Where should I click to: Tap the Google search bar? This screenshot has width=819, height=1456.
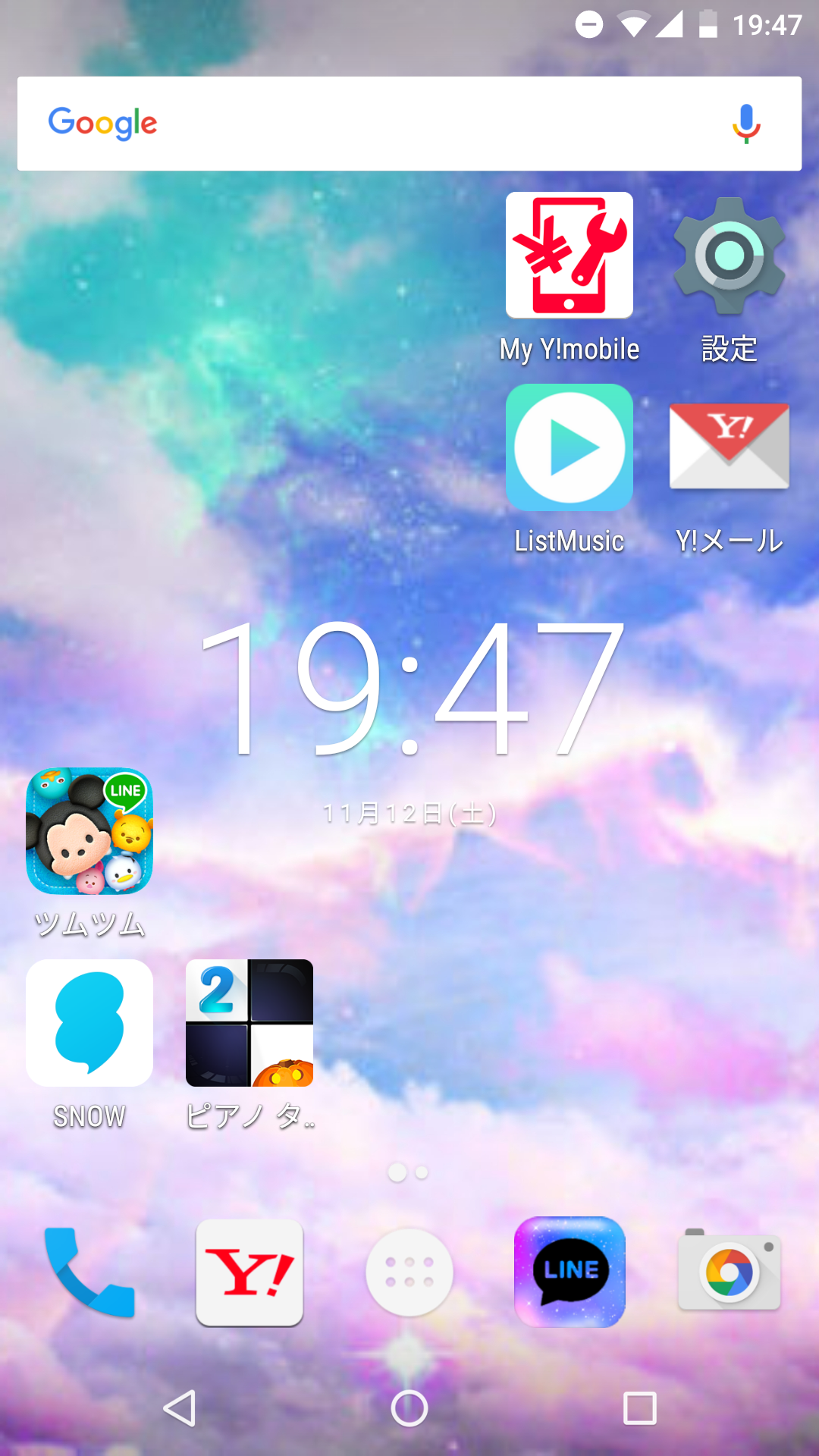(x=379, y=124)
